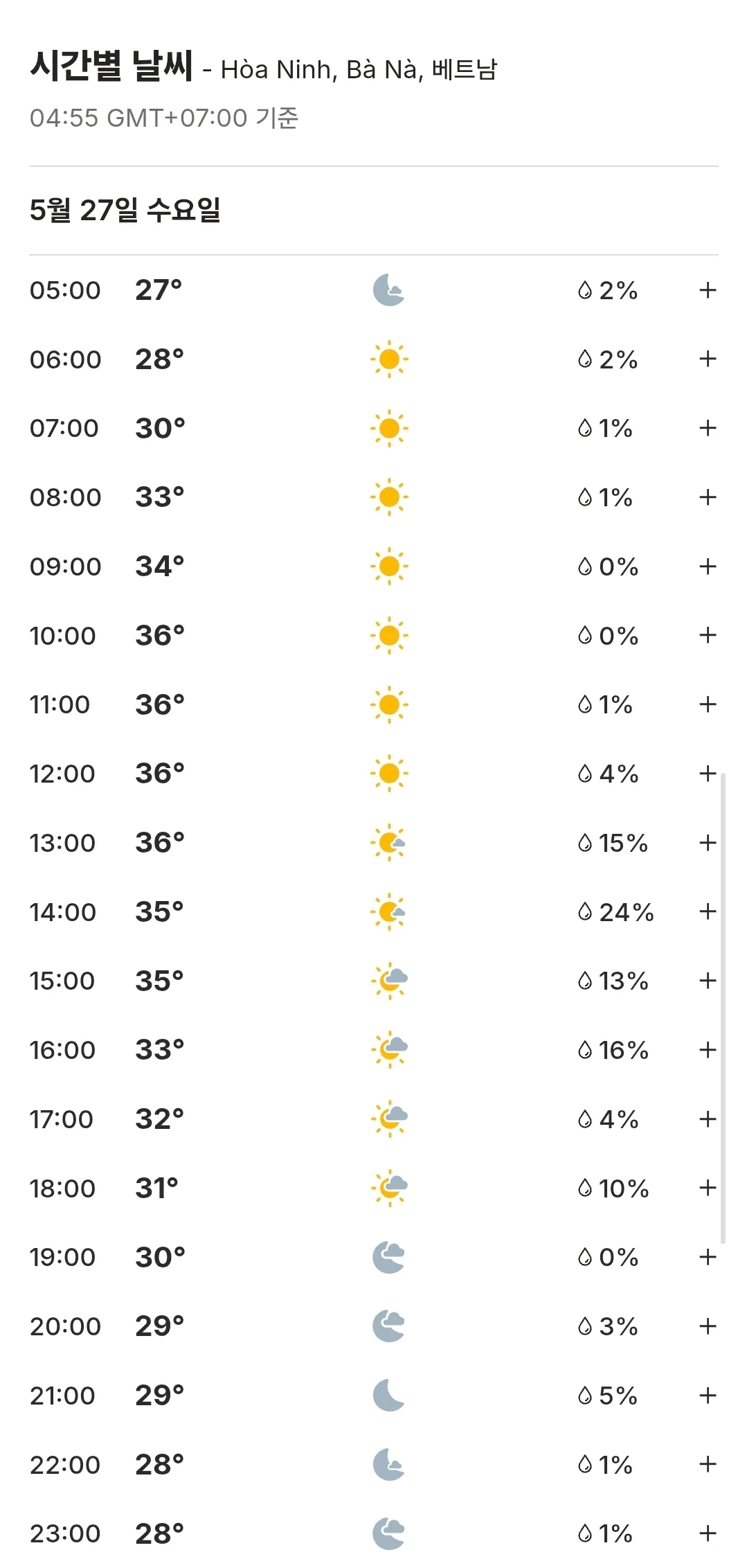Expand the 06:00 hourly row
The height and width of the screenshot is (1568, 747).
click(707, 359)
